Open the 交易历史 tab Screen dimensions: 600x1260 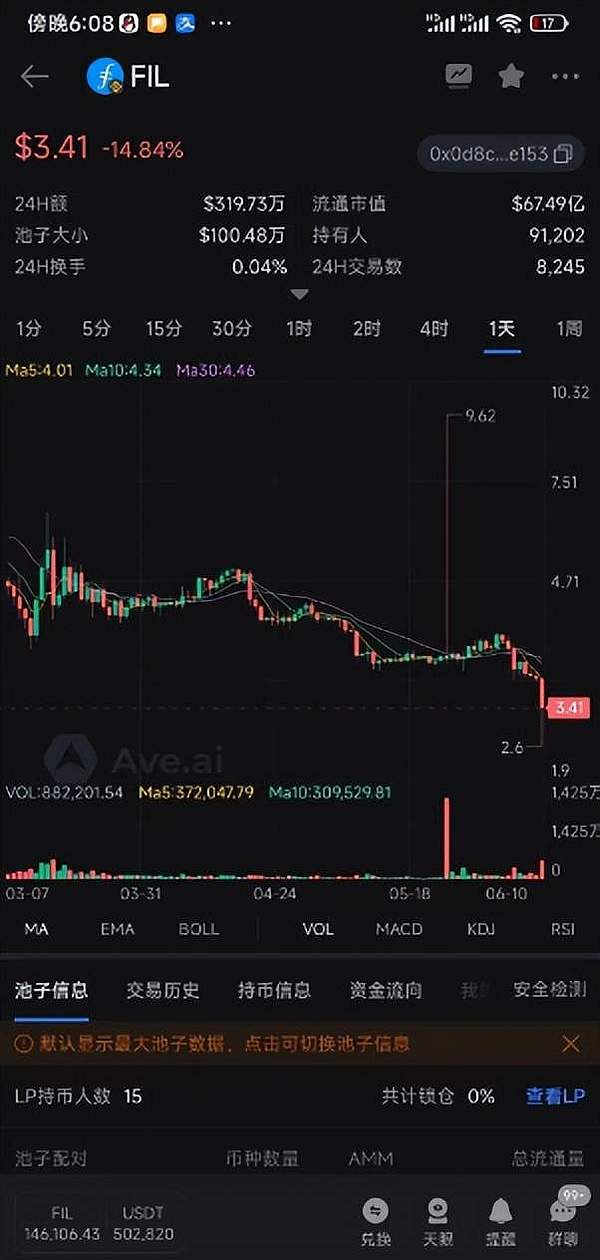pos(162,990)
